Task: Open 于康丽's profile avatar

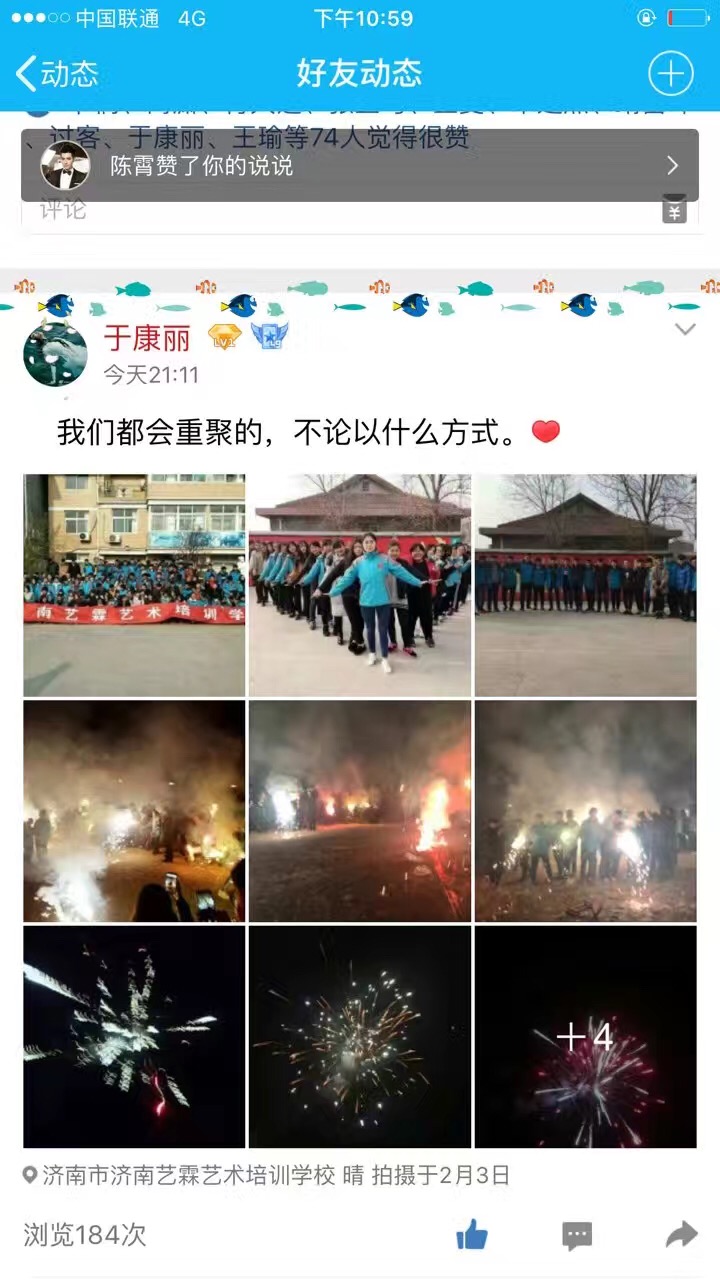Action: [x=55, y=353]
